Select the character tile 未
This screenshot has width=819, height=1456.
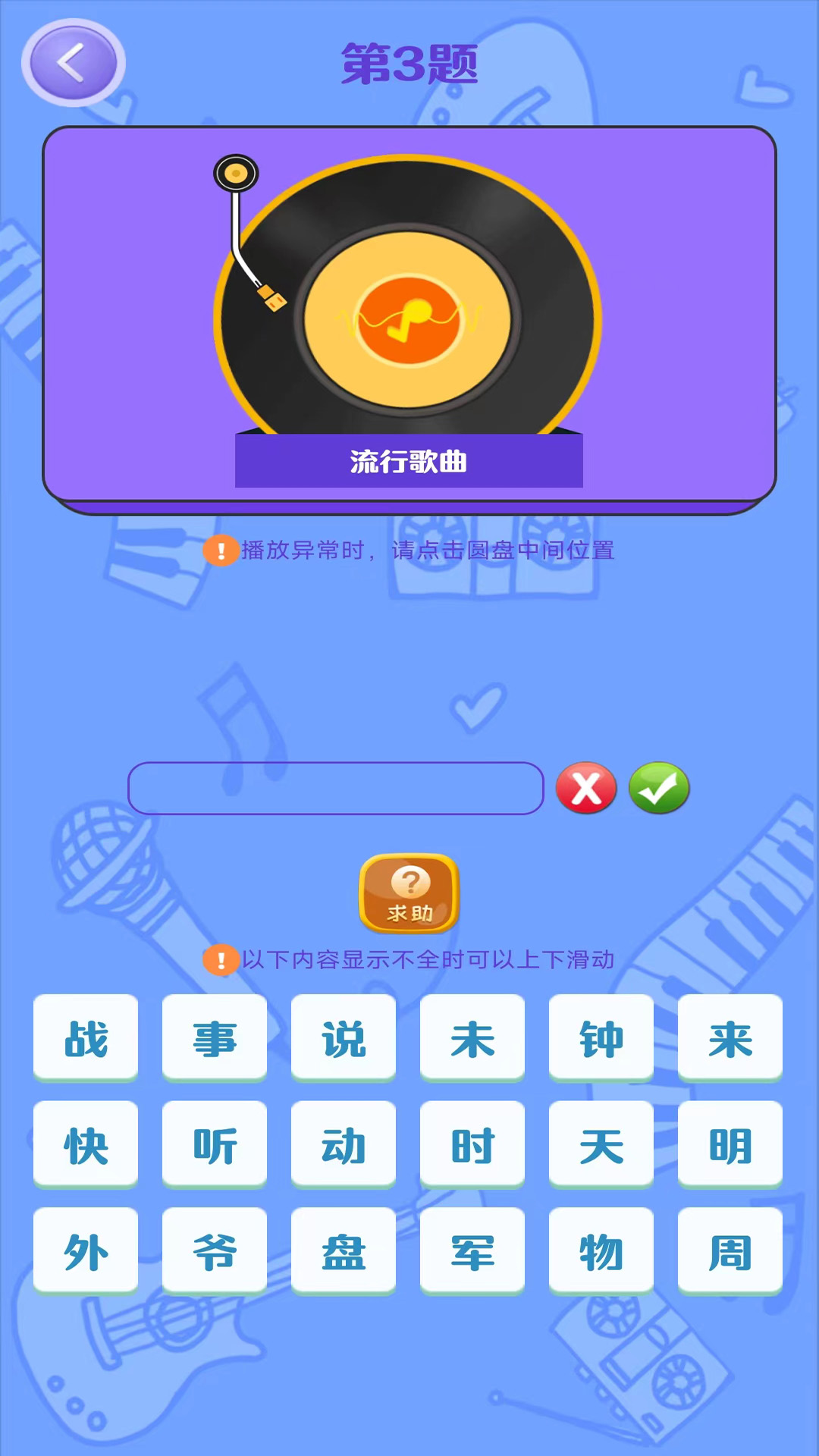click(472, 1039)
